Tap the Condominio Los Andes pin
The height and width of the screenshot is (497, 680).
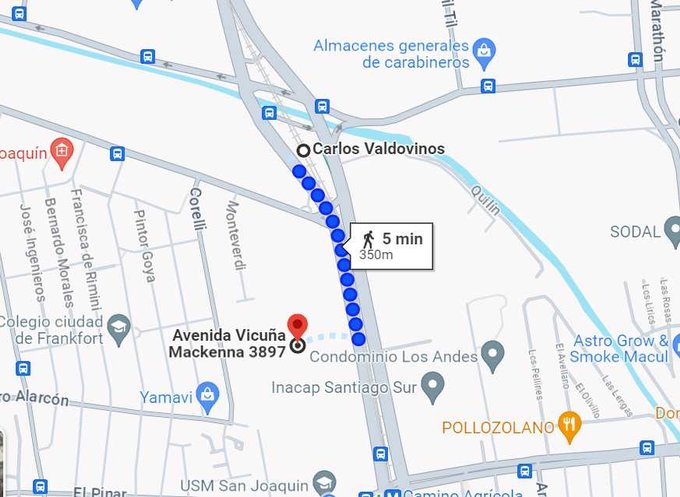tap(492, 355)
